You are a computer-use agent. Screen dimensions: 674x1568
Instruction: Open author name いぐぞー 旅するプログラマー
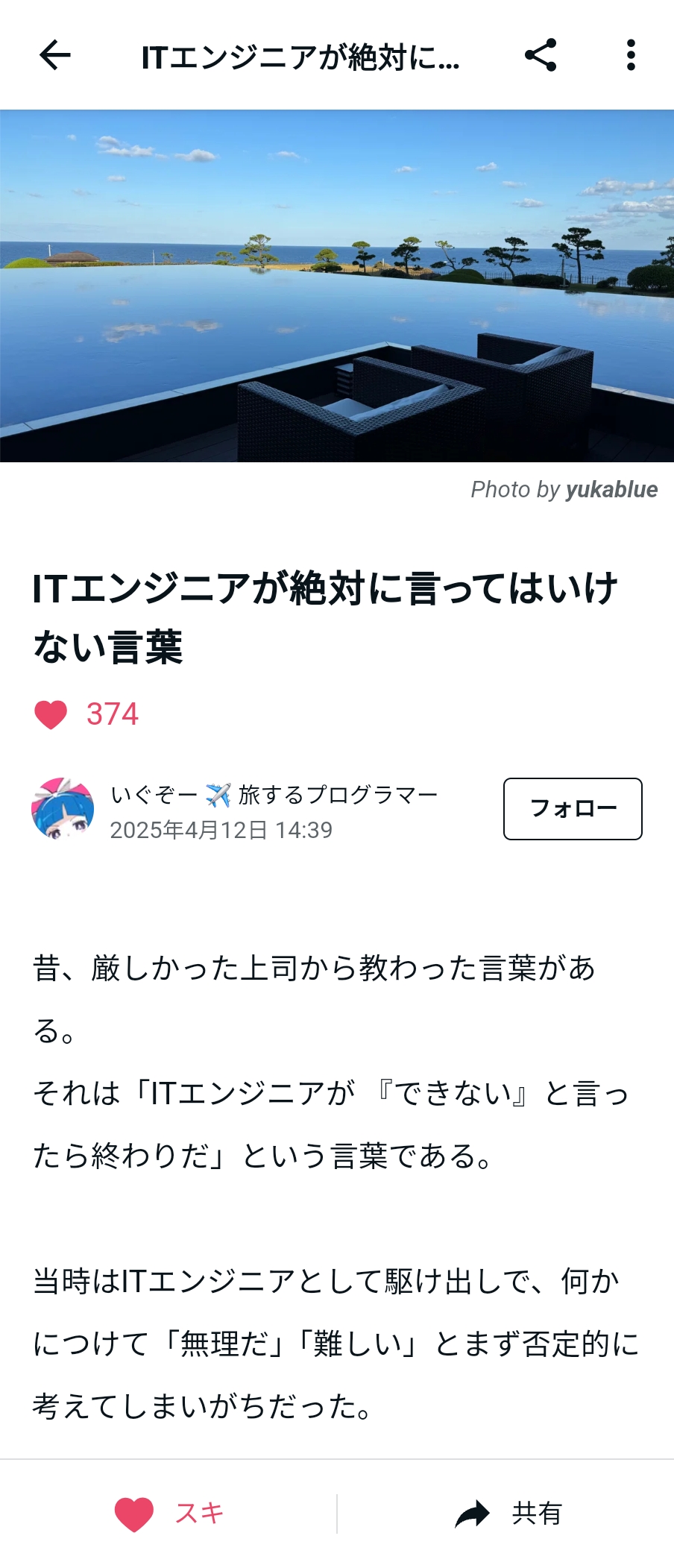[x=274, y=795]
